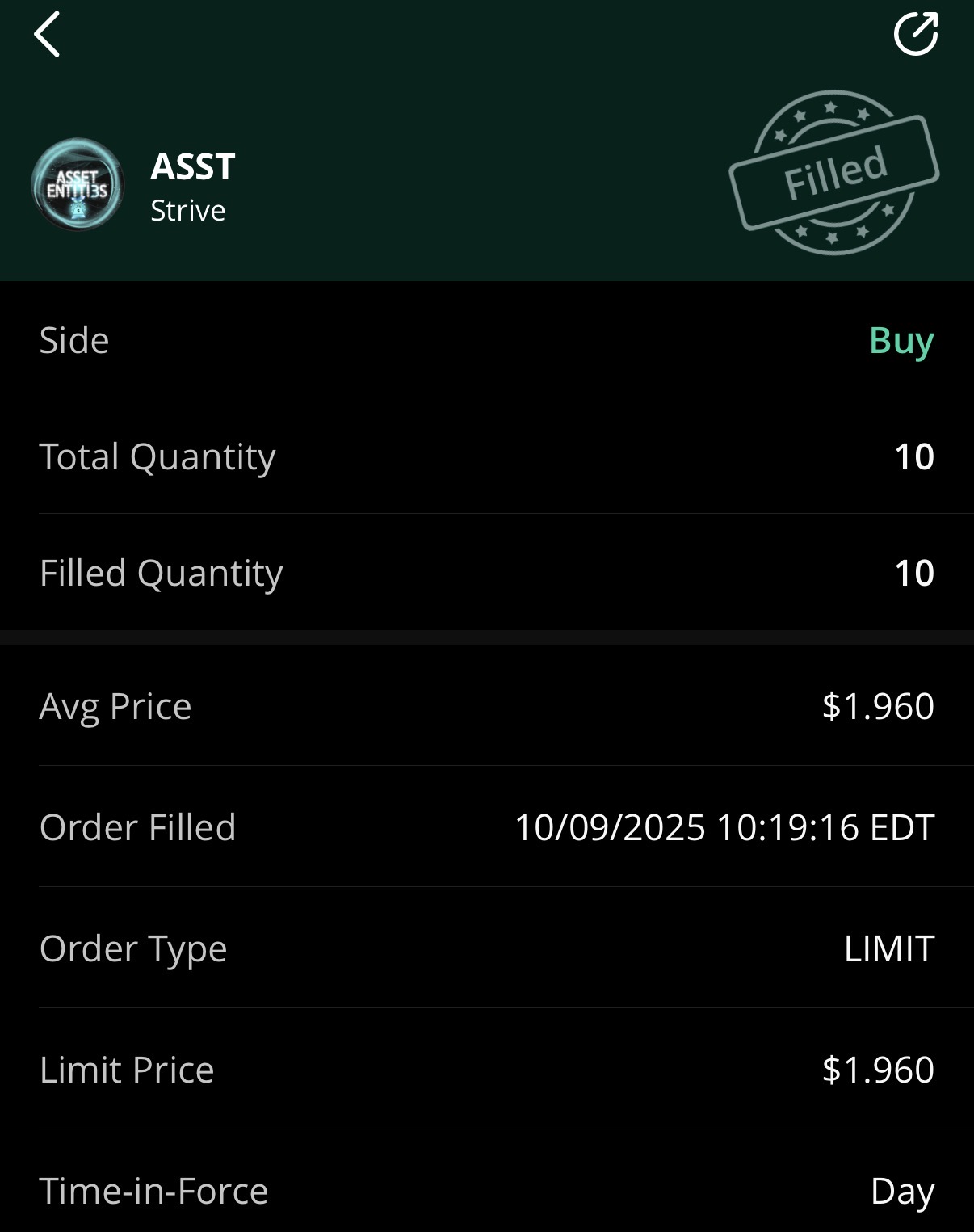
Task: Go back using the top-left arrow
Action: pyautogui.click(x=47, y=35)
